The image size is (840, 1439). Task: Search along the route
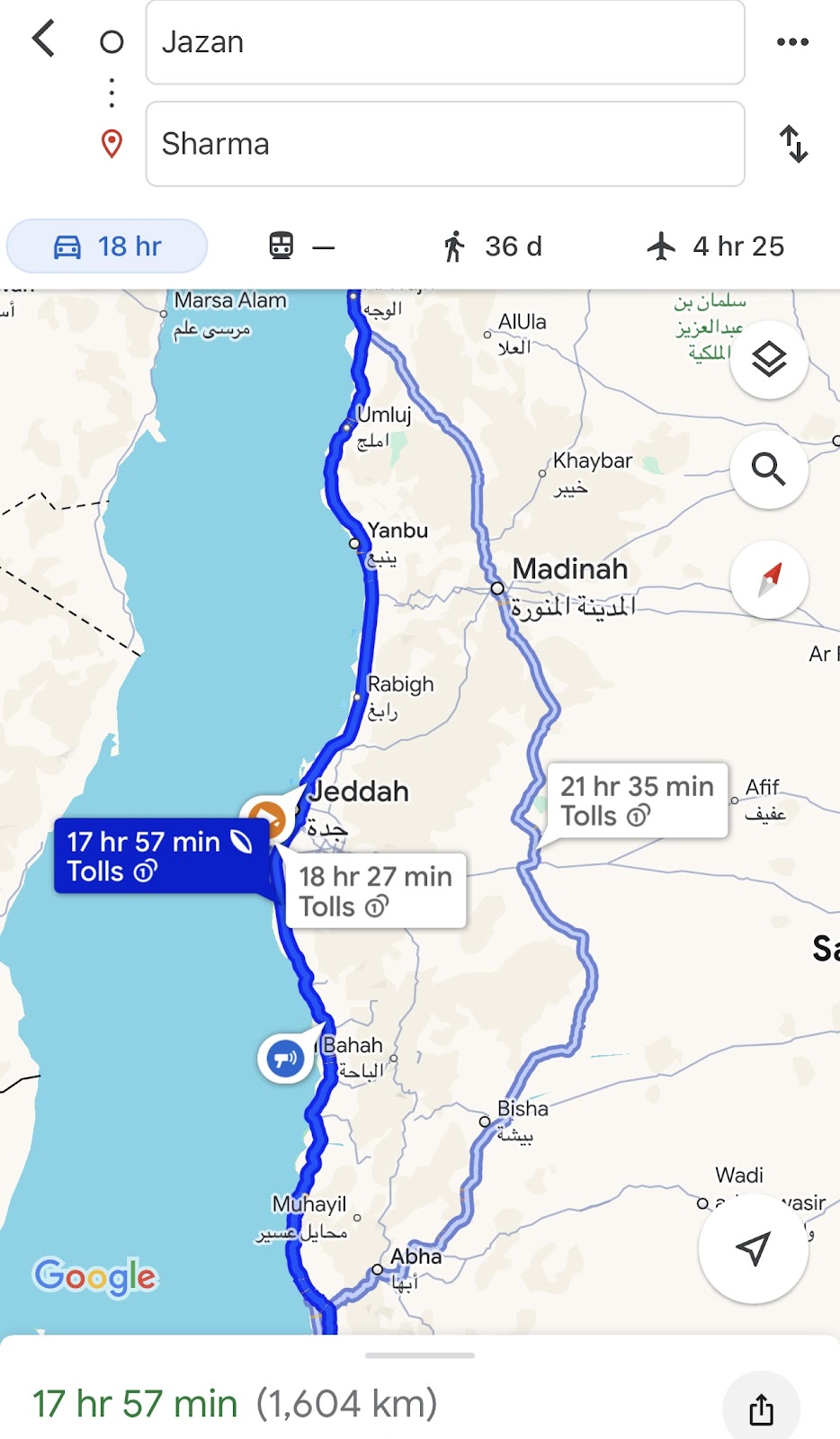click(x=769, y=469)
